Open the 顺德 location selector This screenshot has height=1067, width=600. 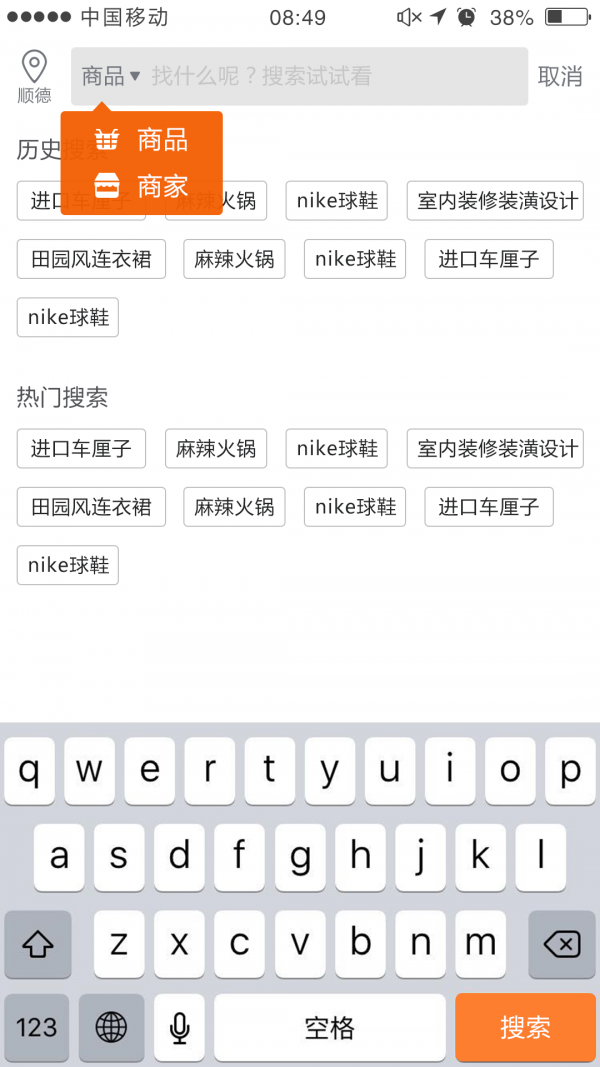(34, 77)
